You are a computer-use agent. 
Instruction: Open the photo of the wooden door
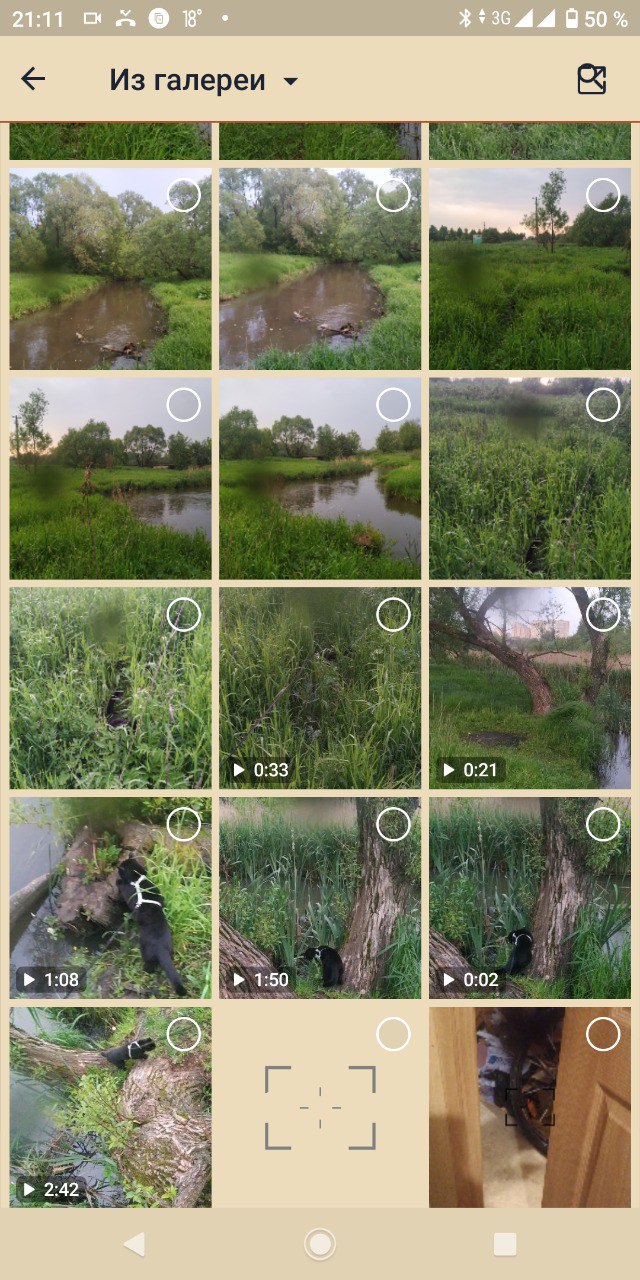coord(530,1107)
